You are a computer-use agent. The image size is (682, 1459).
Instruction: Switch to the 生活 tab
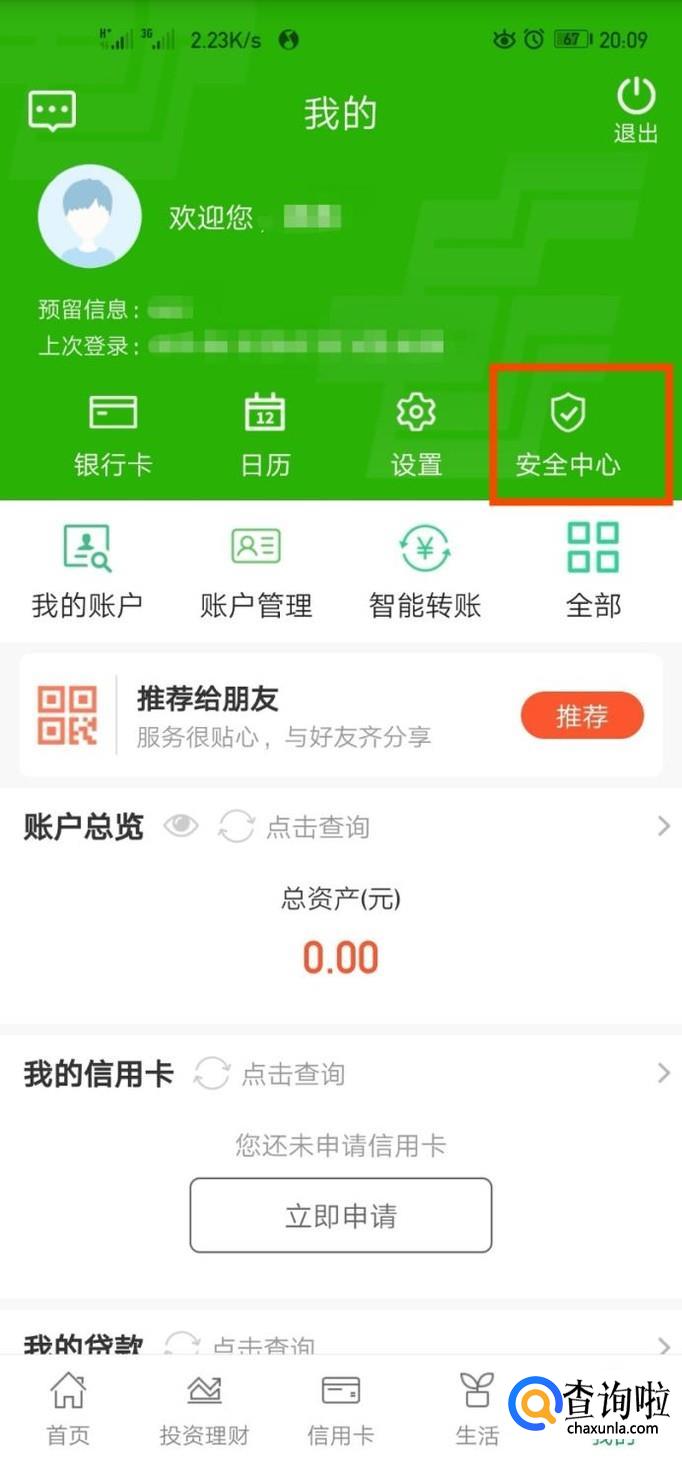(x=477, y=1410)
